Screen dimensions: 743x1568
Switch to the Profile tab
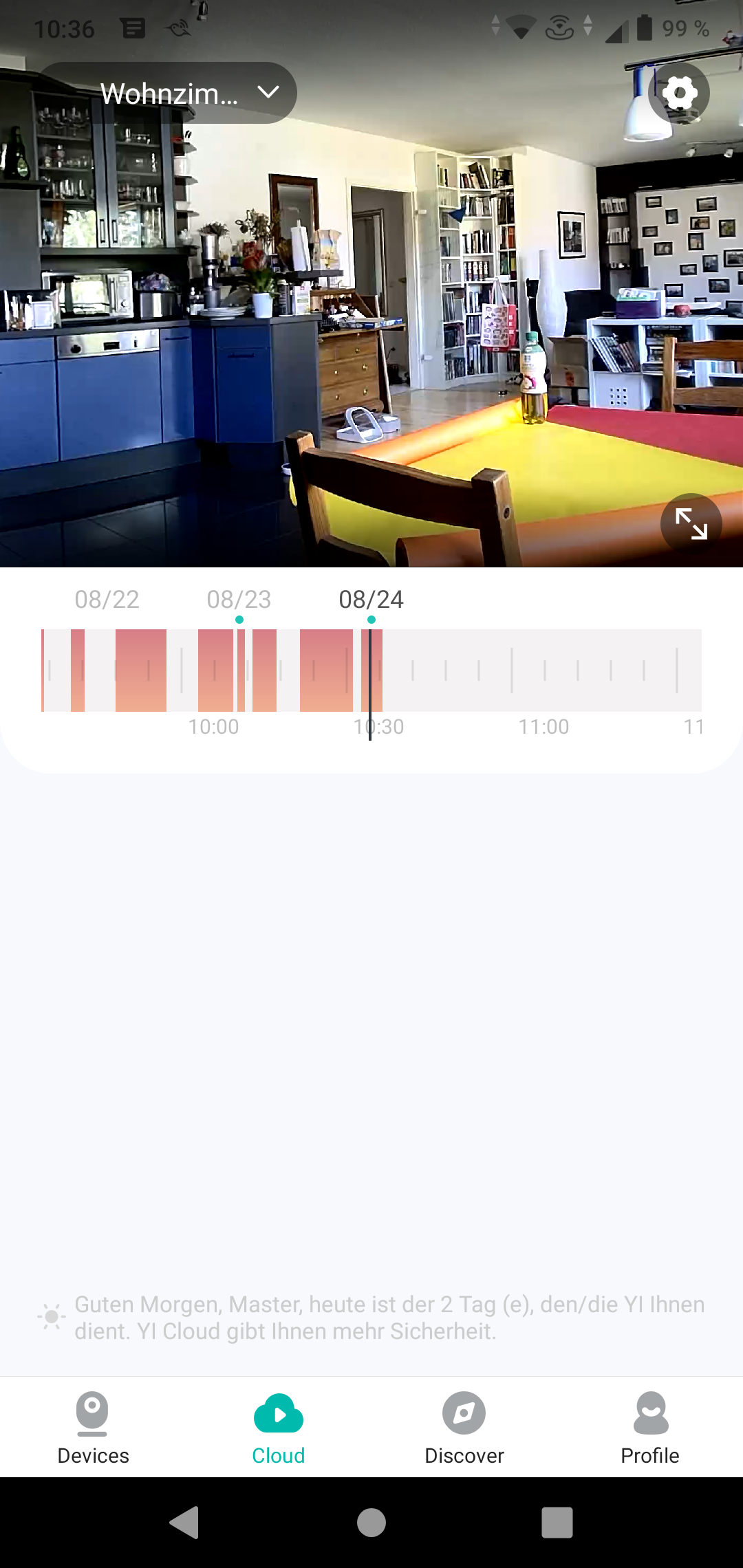(650, 1428)
